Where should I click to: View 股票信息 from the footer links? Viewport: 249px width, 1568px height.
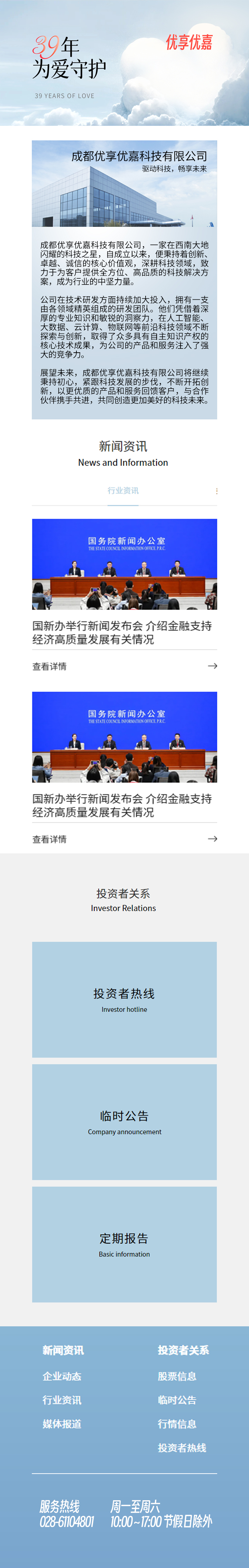click(x=177, y=1376)
